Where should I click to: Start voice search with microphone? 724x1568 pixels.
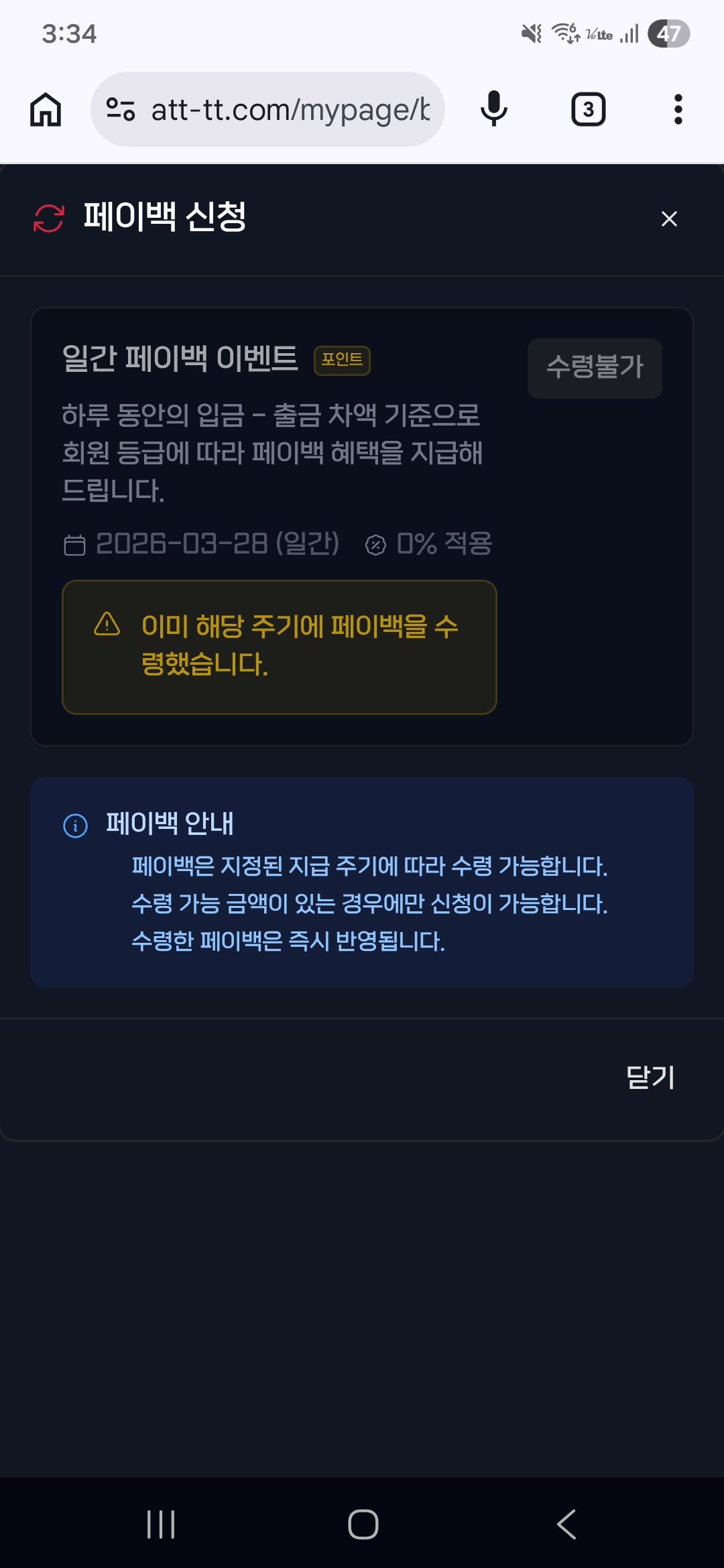point(494,109)
